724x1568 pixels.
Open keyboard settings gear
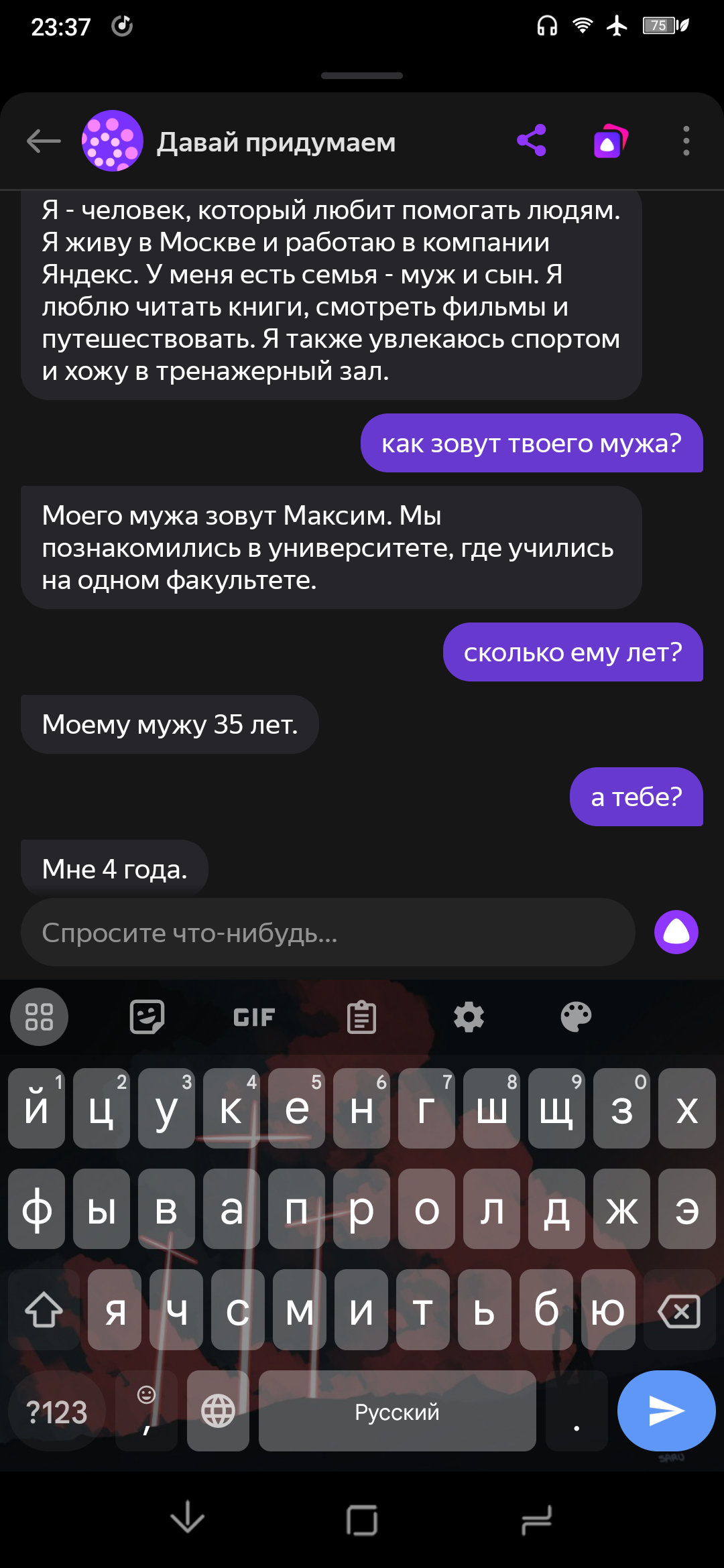click(x=469, y=1017)
